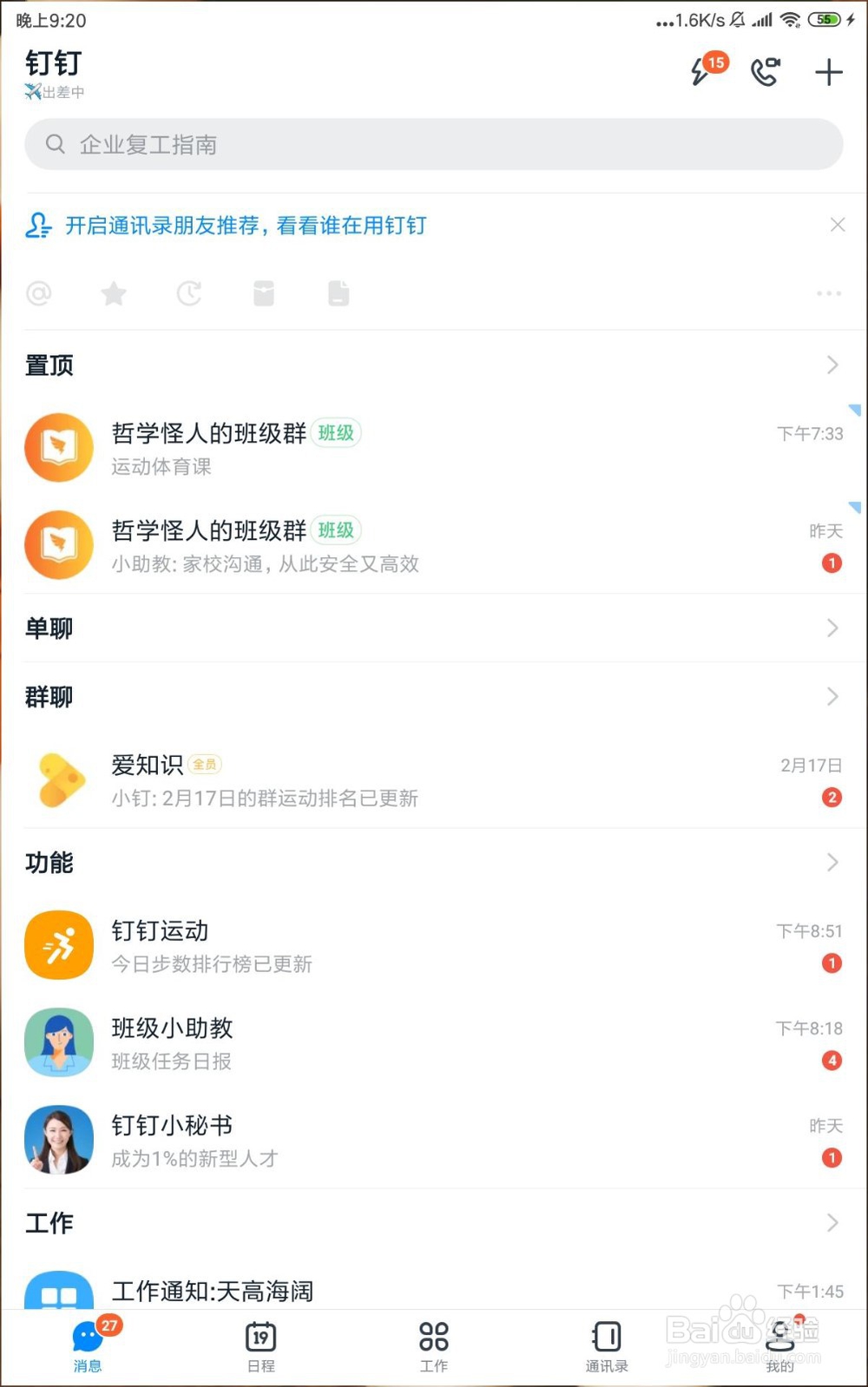
Task: Open the clock to-do filter icon
Action: click(188, 293)
